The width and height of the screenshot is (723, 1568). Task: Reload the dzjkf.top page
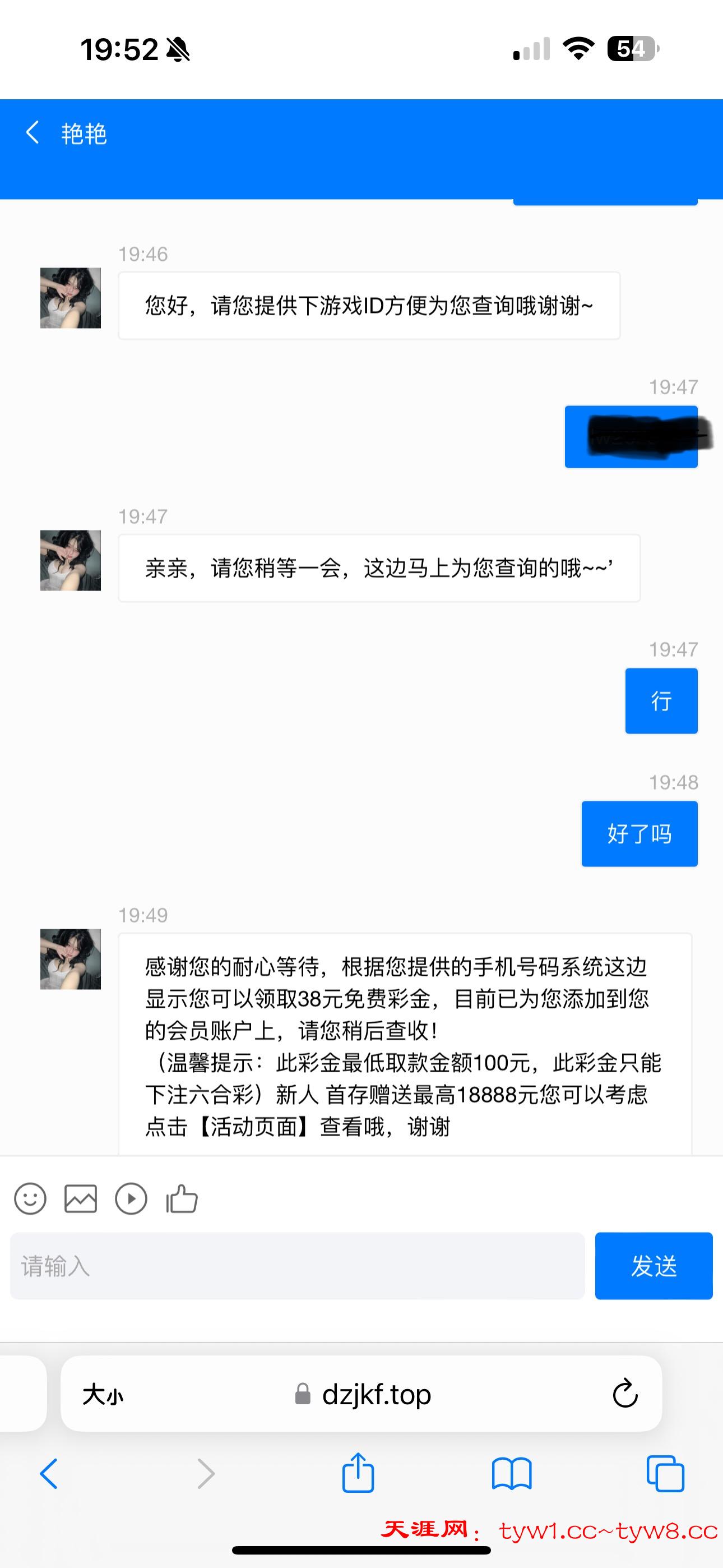[624, 1394]
